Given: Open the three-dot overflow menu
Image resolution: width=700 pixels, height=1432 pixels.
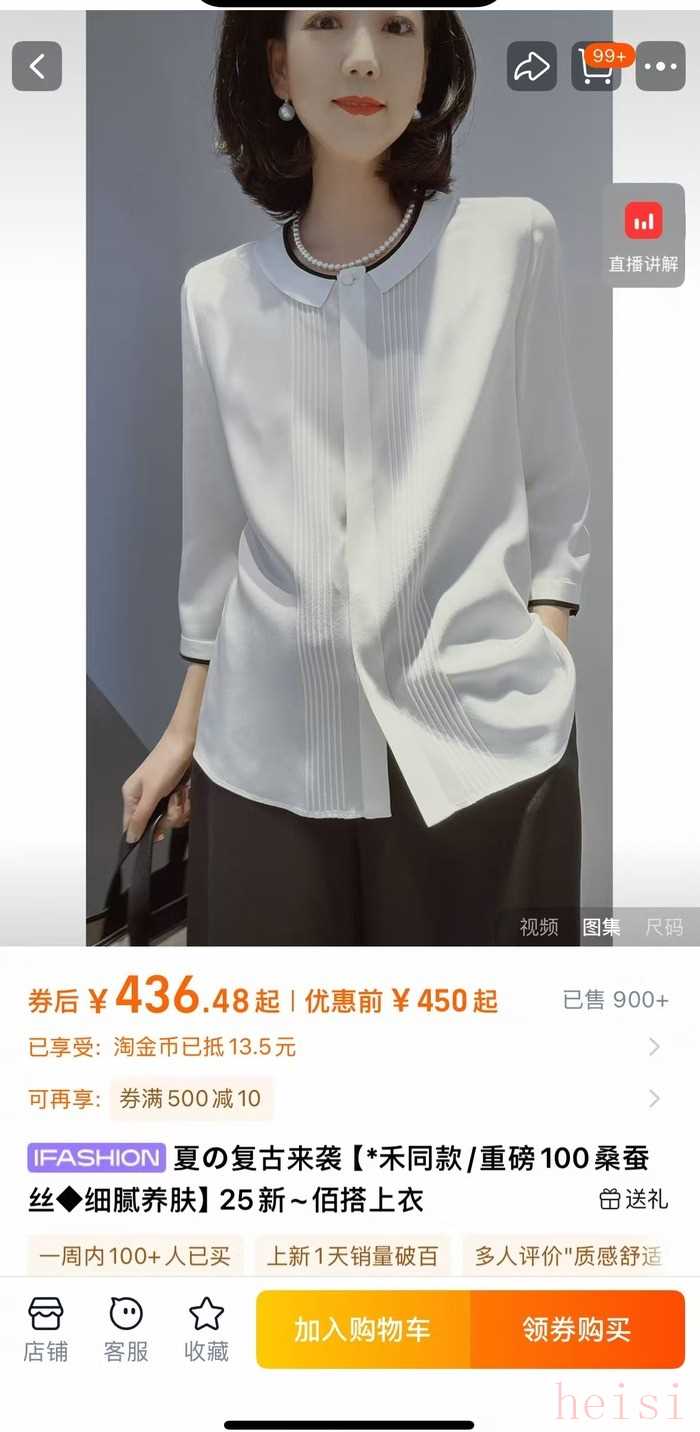Looking at the screenshot, I should click(660, 67).
